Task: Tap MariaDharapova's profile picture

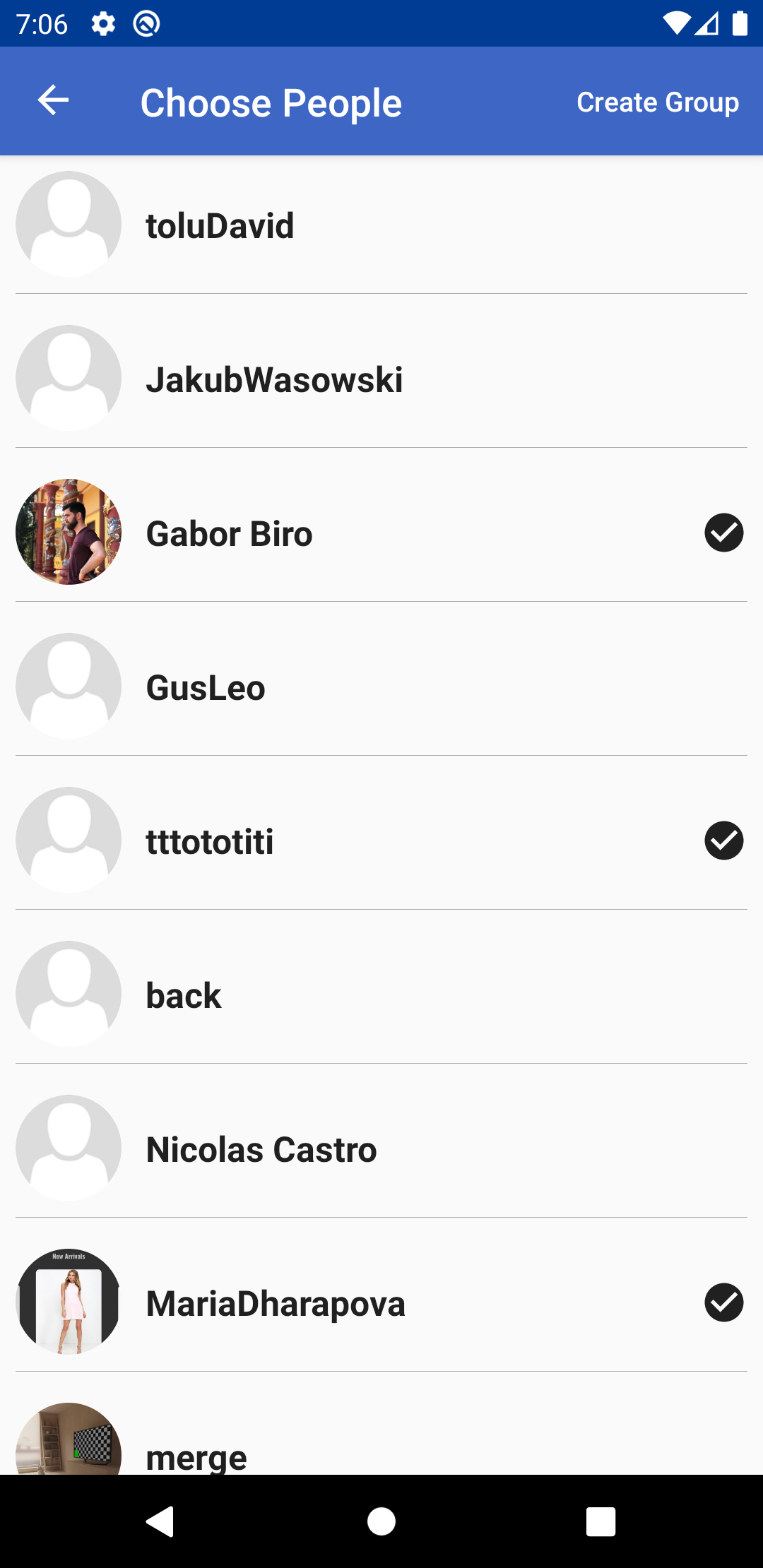Action: click(67, 1302)
